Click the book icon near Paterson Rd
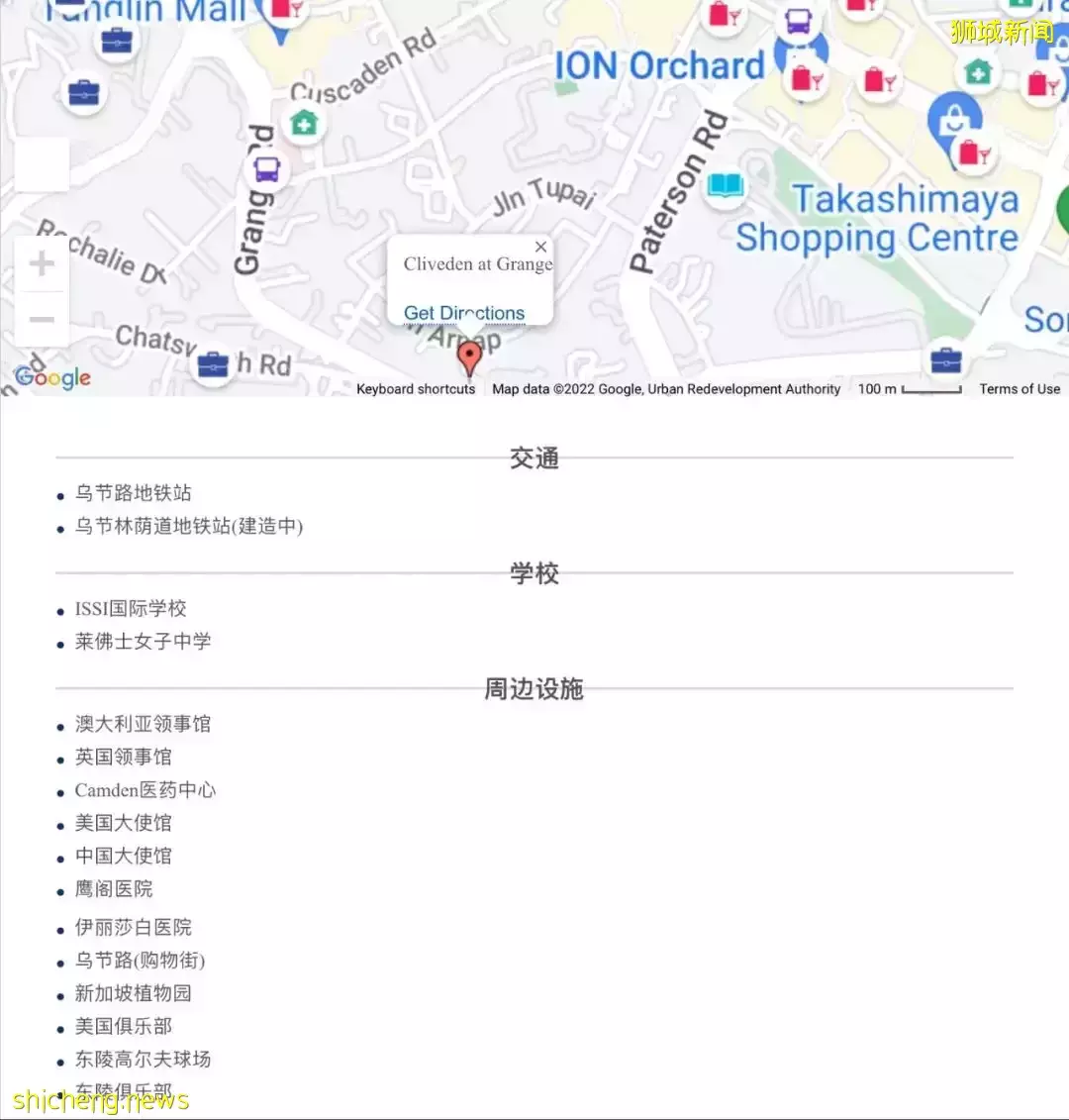 726,184
